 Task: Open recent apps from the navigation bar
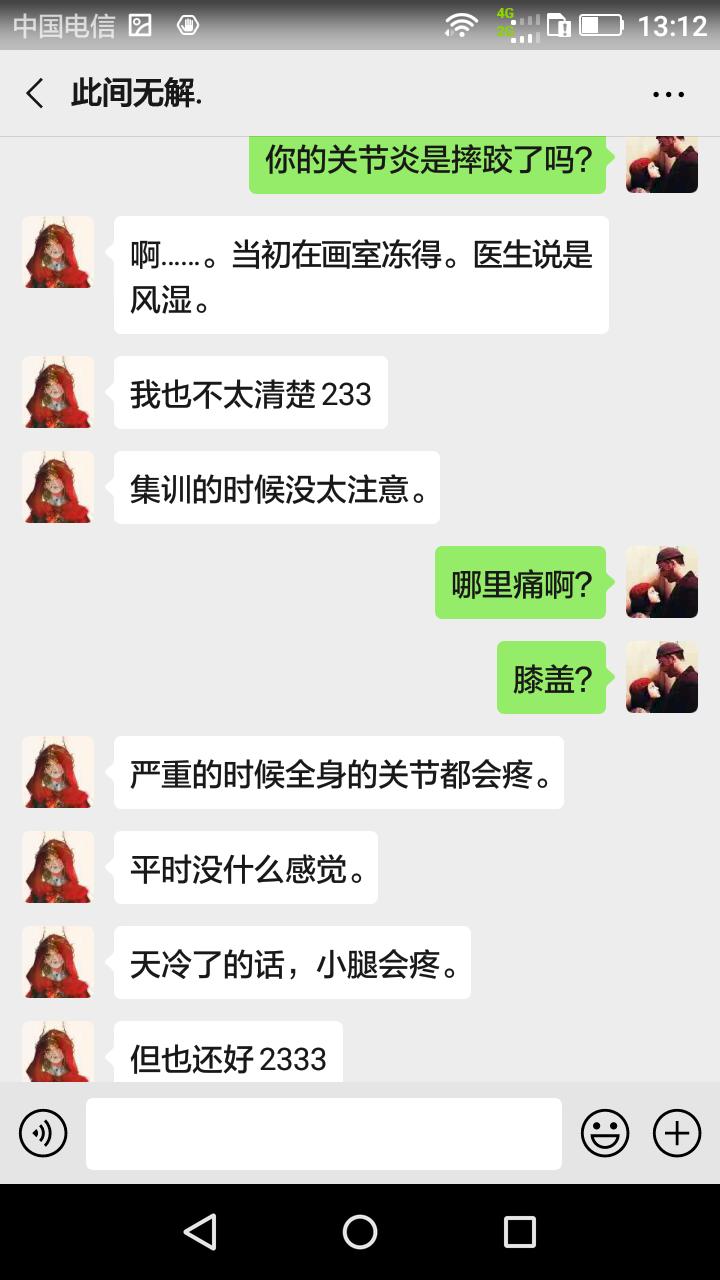point(519,1232)
